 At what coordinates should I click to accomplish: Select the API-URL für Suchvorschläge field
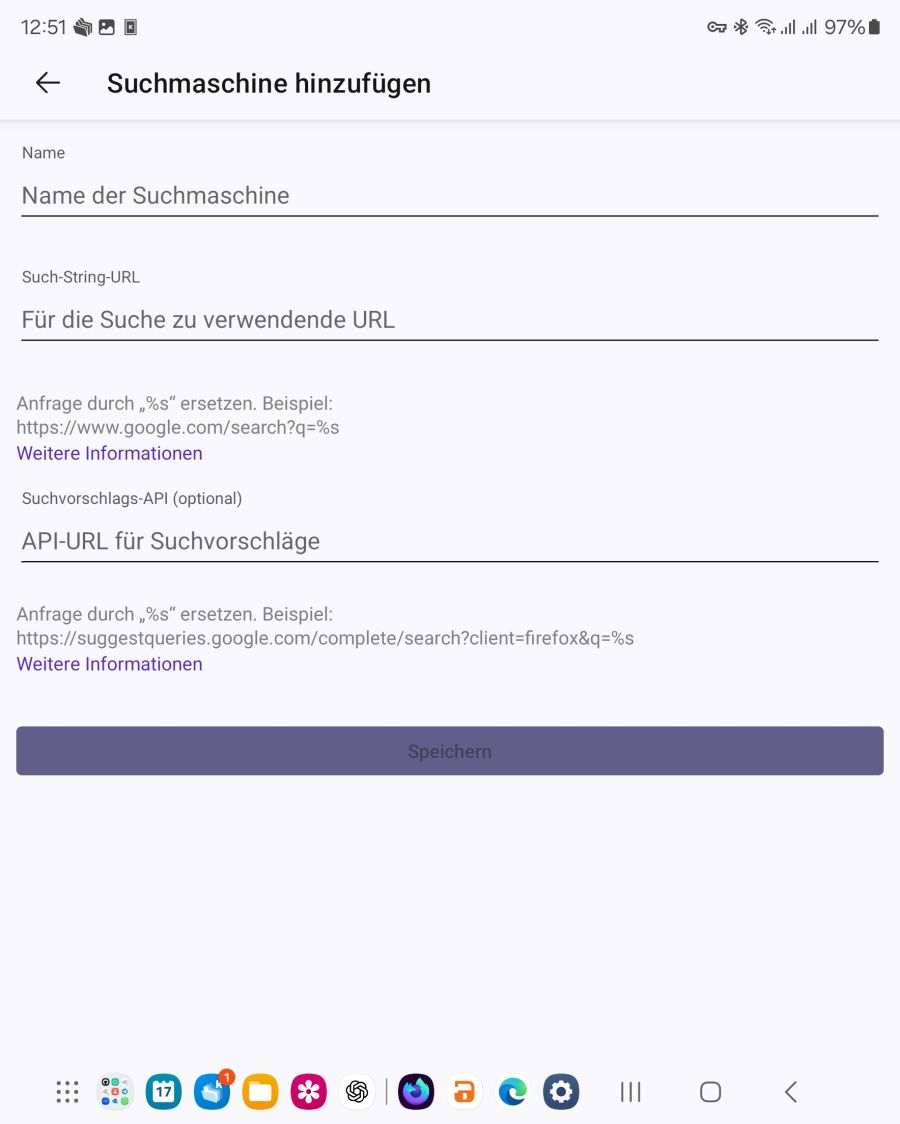pyautogui.click(x=449, y=542)
